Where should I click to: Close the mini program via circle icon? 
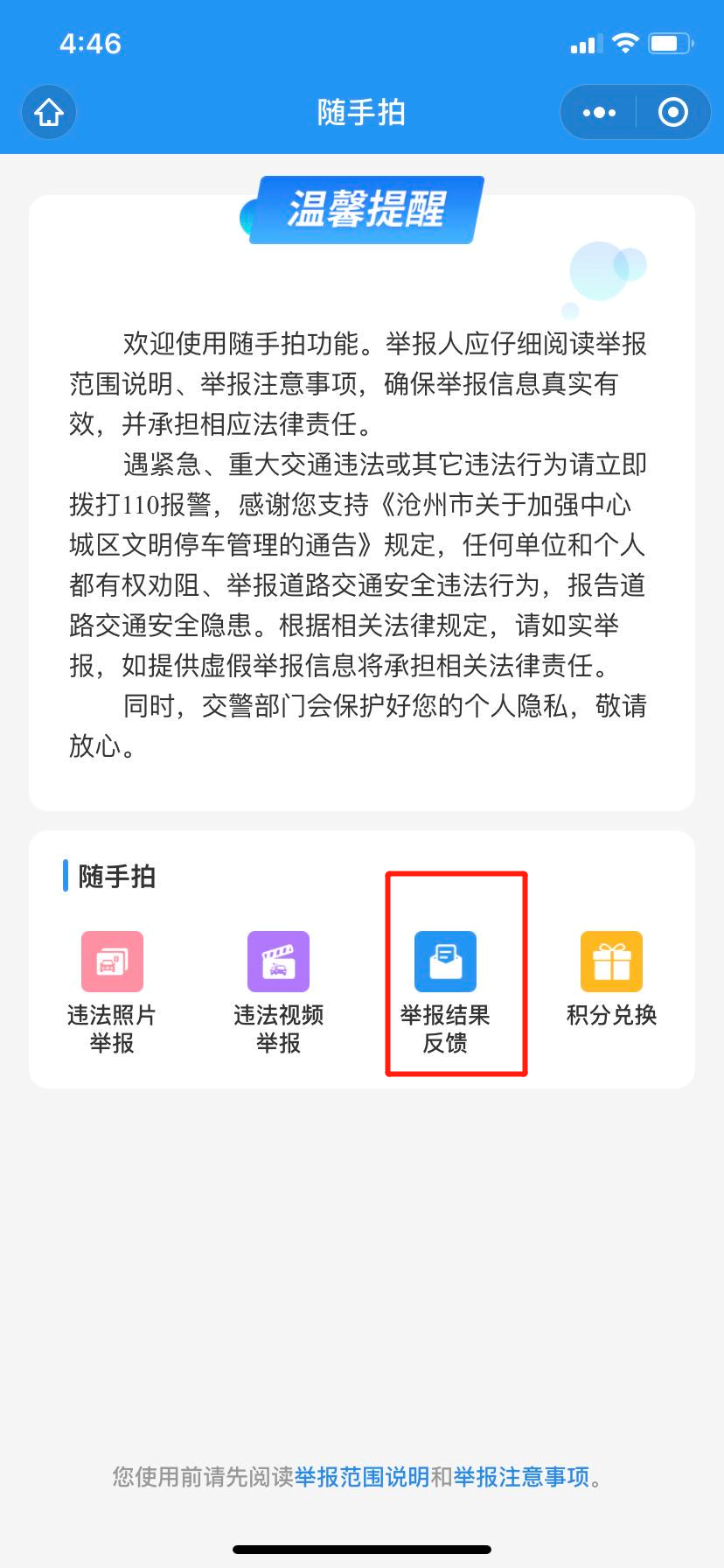pyautogui.click(x=672, y=112)
